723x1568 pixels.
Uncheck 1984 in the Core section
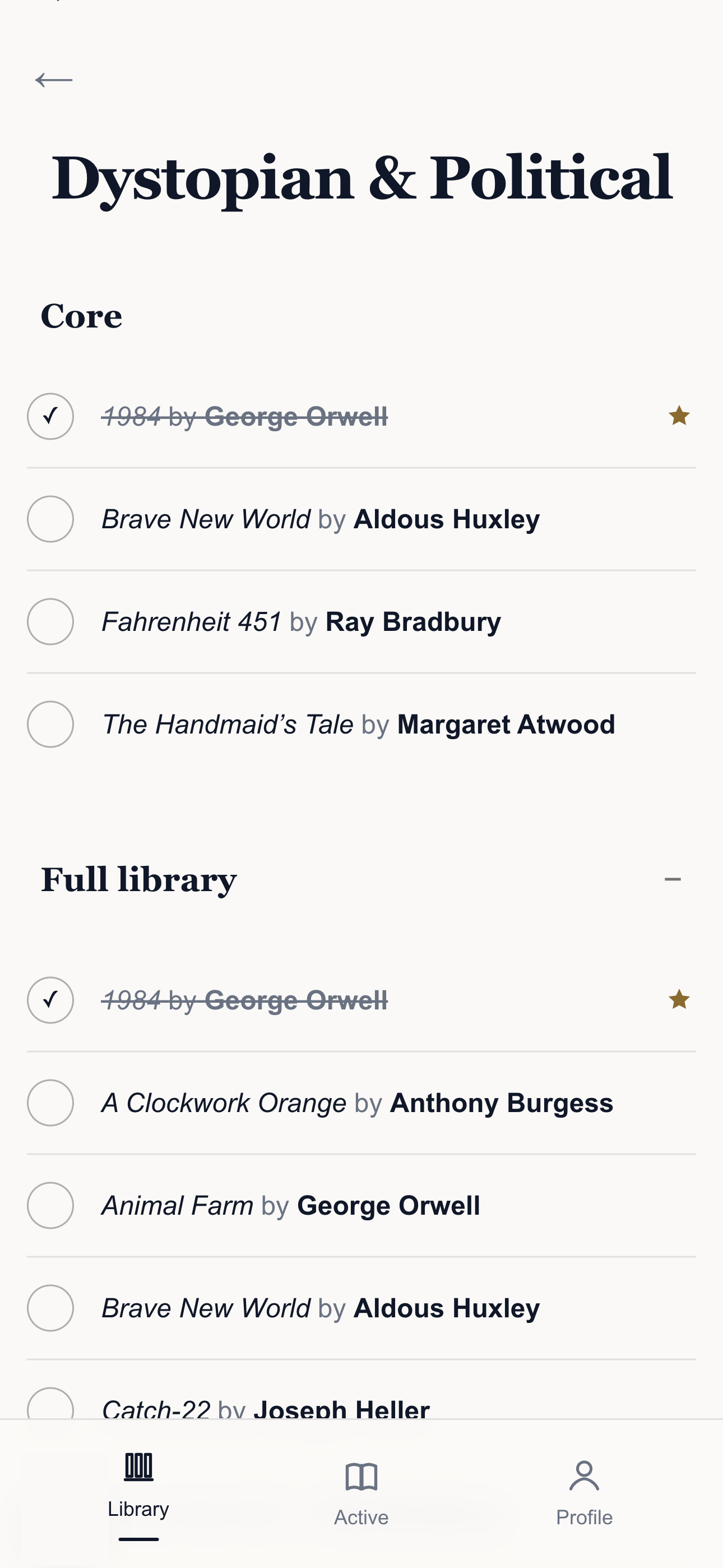coord(50,416)
